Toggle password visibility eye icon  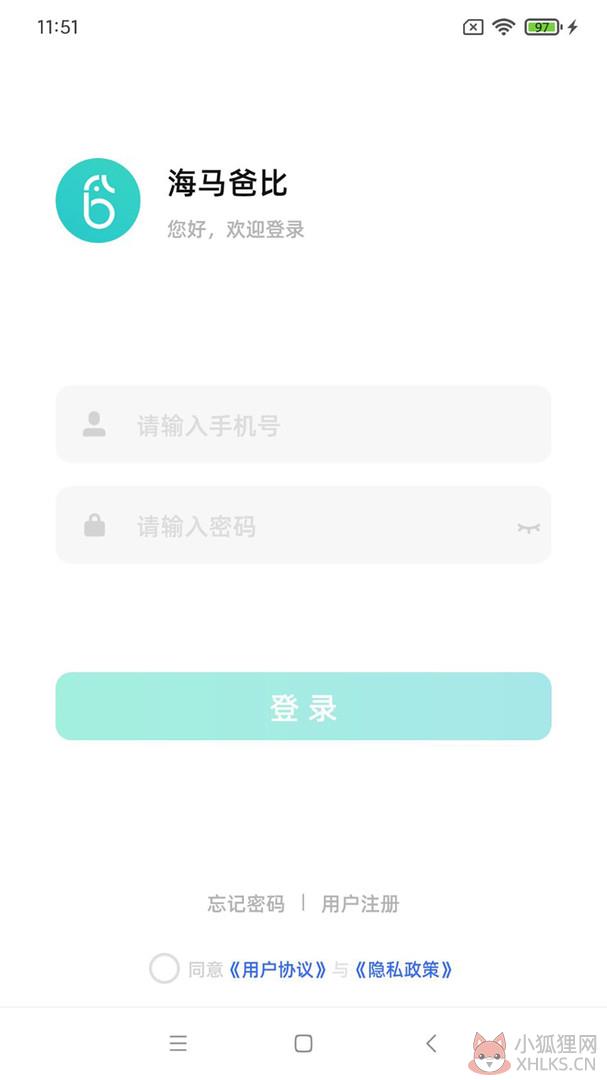click(528, 528)
